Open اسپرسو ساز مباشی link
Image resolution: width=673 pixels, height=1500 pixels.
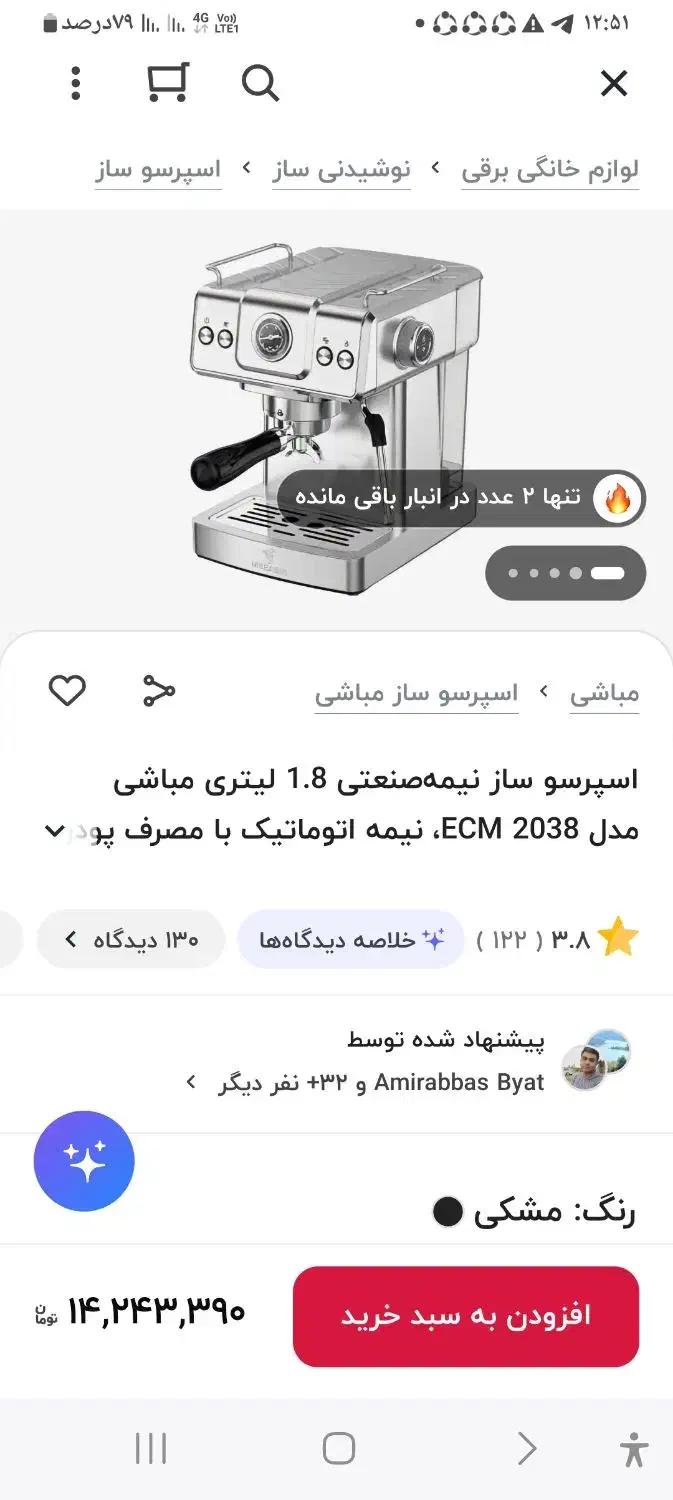tap(416, 693)
